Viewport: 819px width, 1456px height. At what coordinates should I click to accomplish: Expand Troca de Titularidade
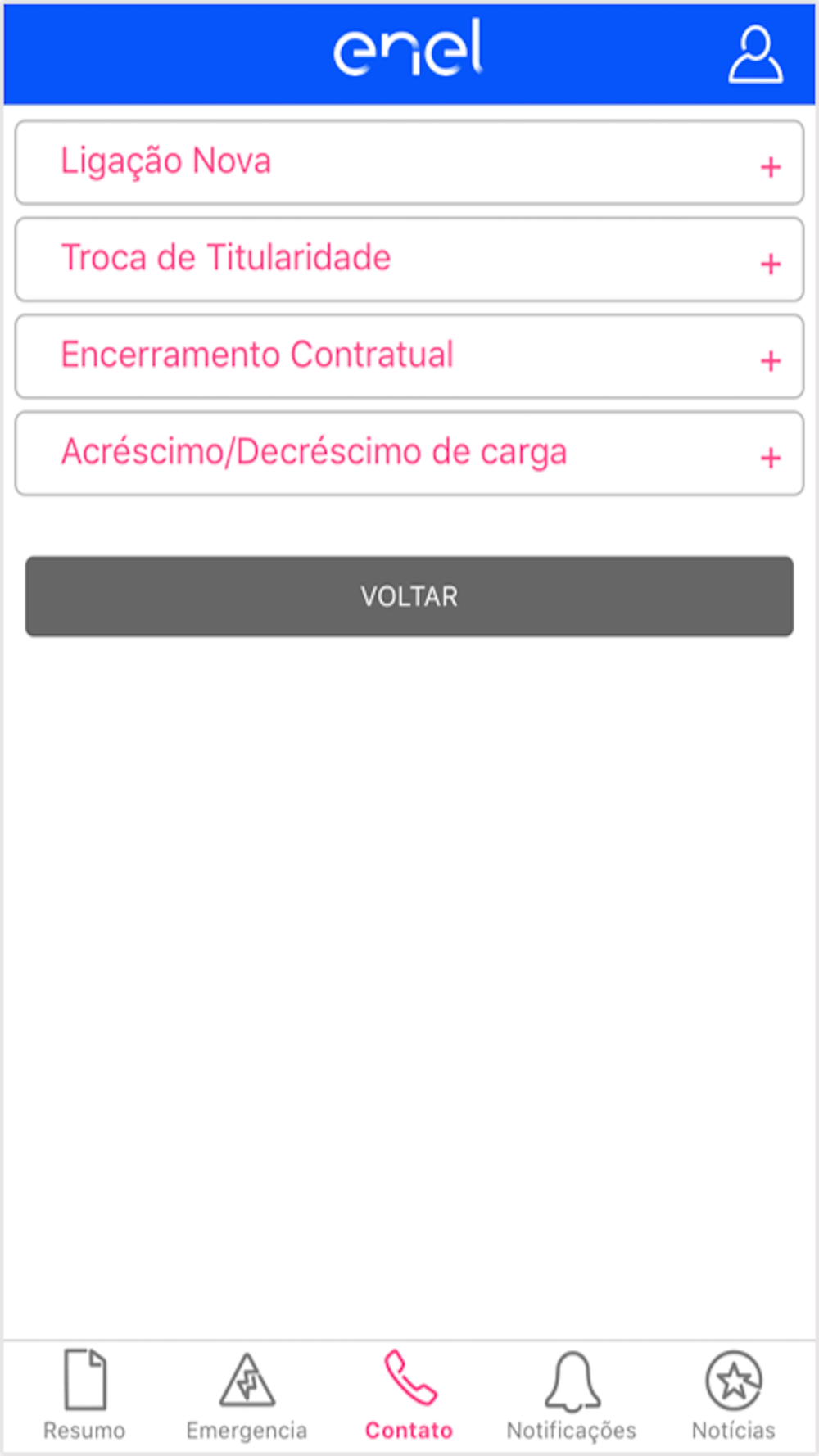(x=409, y=259)
